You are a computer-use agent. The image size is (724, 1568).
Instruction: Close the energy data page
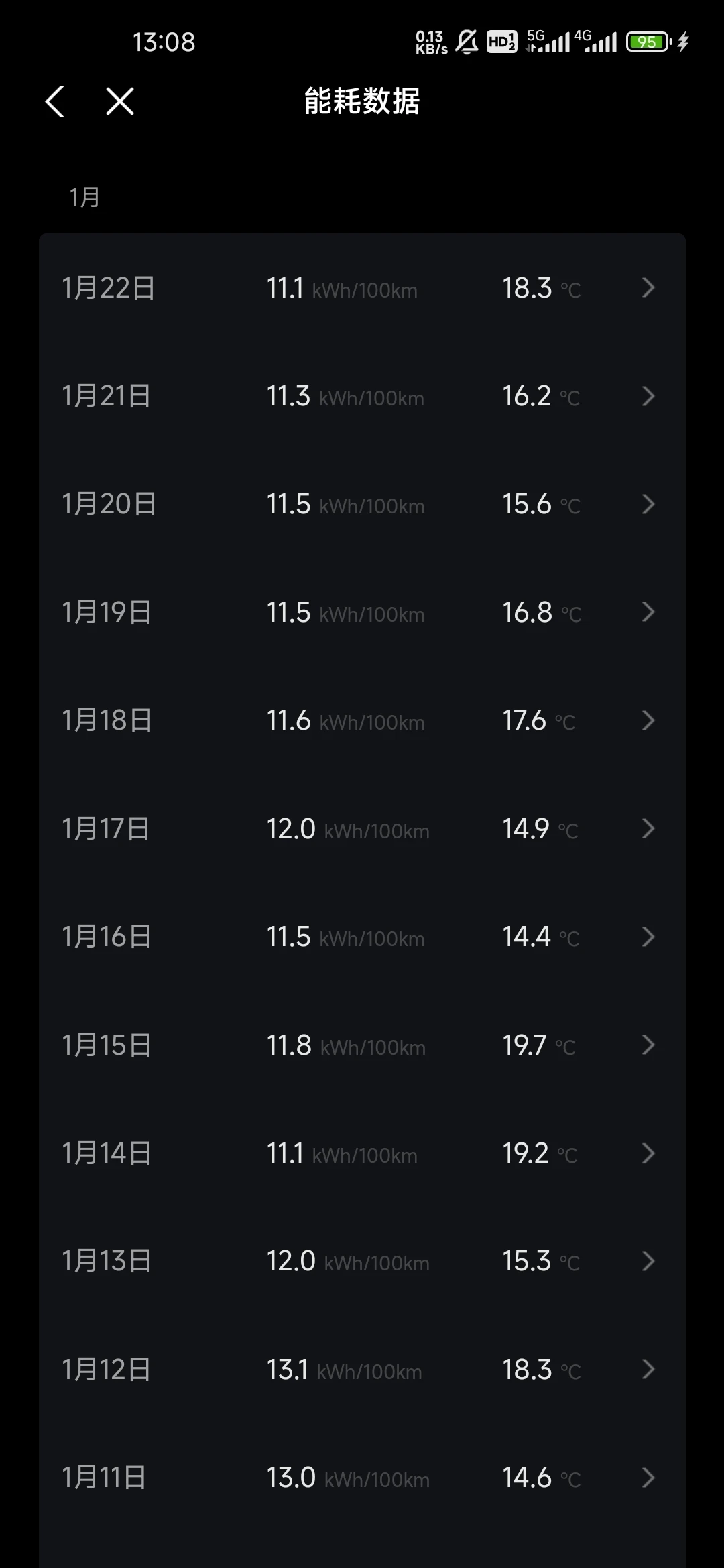tap(120, 102)
